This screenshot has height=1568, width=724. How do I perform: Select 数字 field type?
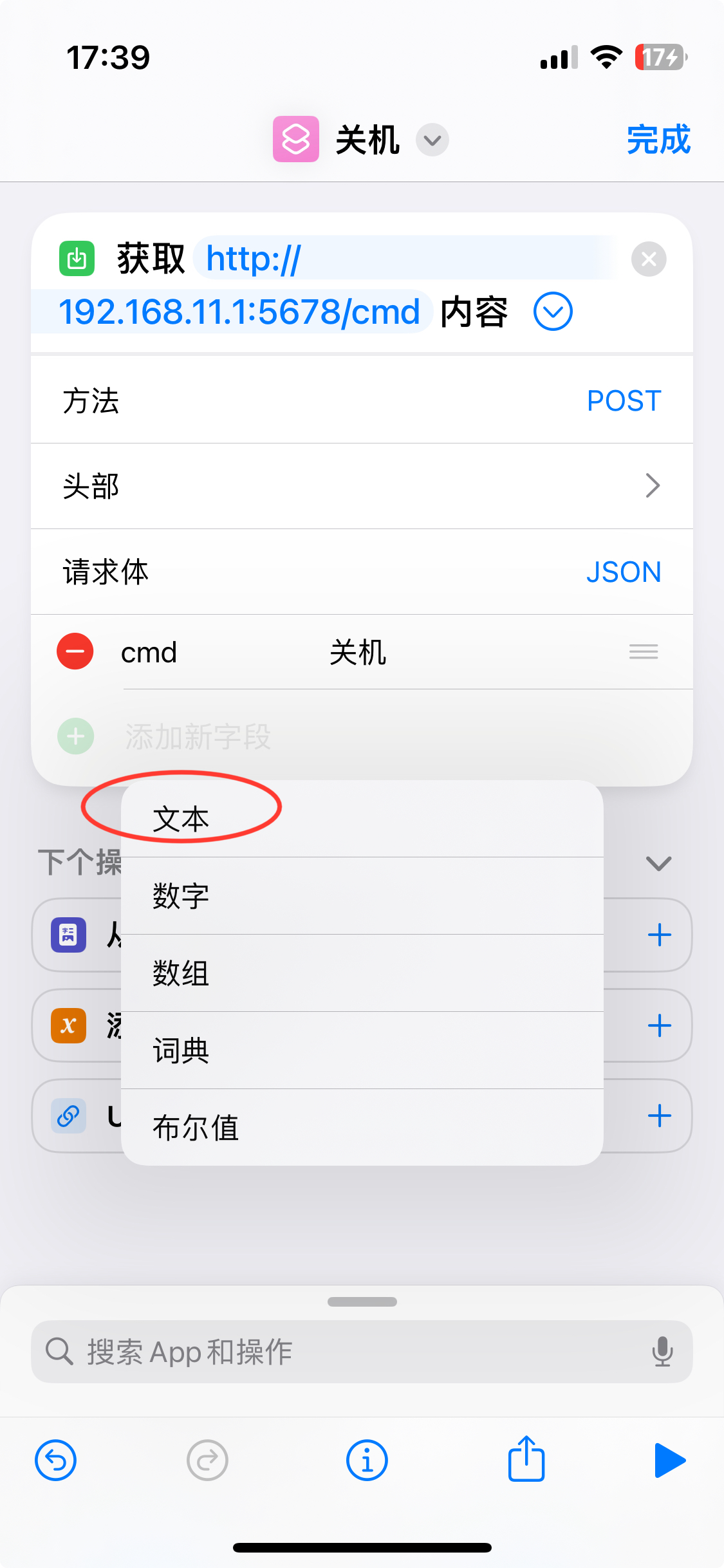pos(181,896)
